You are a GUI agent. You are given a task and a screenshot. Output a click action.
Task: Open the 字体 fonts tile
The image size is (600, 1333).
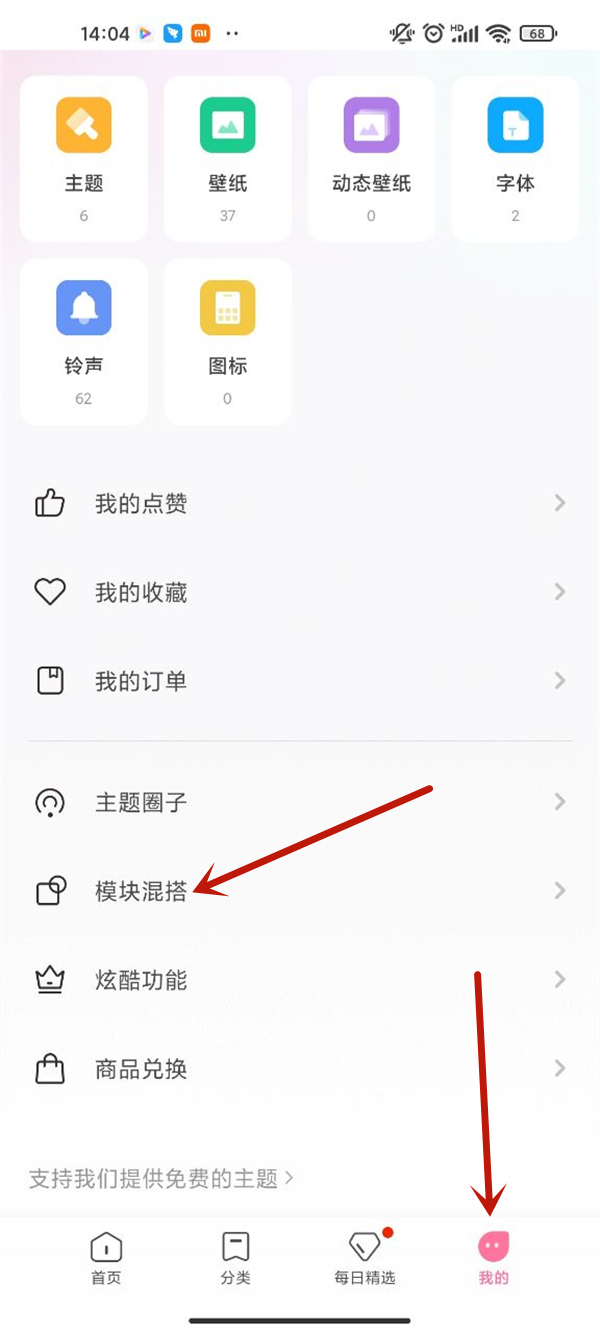pos(515,158)
